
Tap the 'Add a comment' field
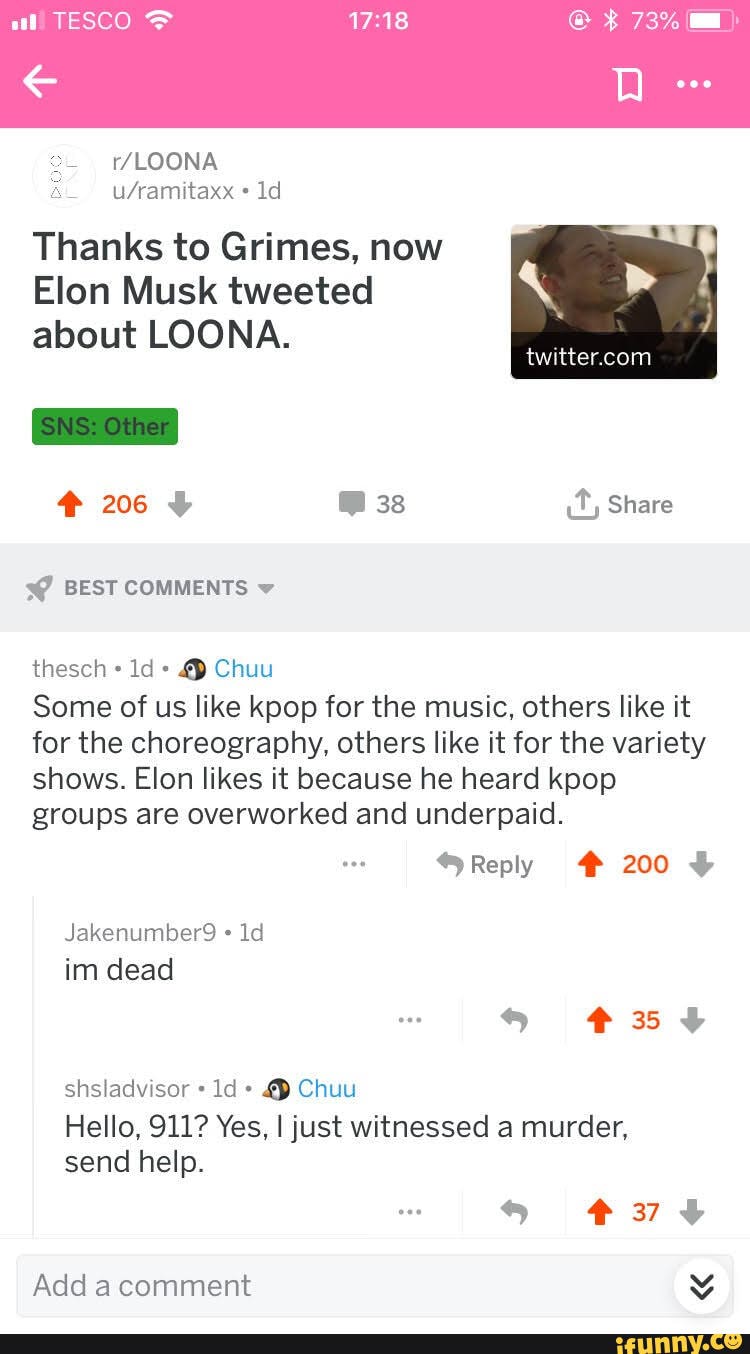[300, 1286]
